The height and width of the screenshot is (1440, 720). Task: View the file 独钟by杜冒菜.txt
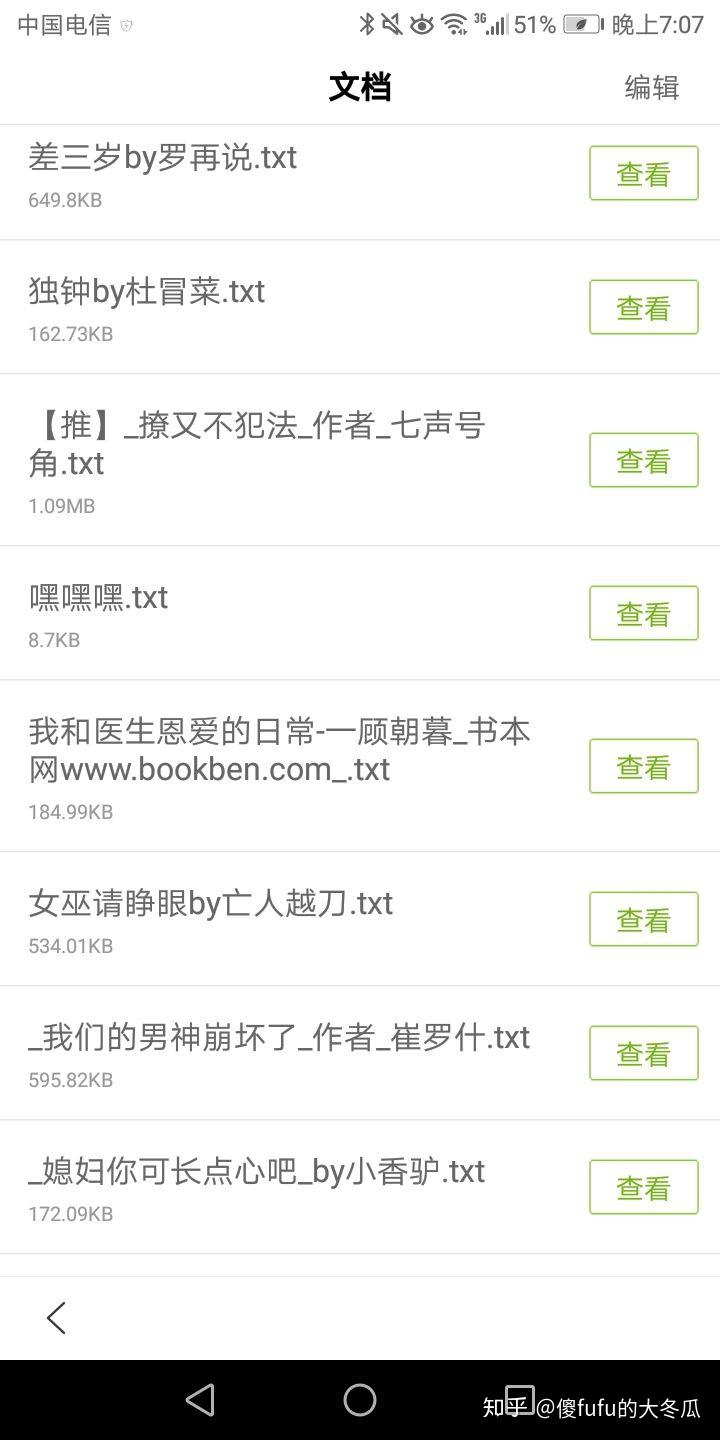pos(643,308)
